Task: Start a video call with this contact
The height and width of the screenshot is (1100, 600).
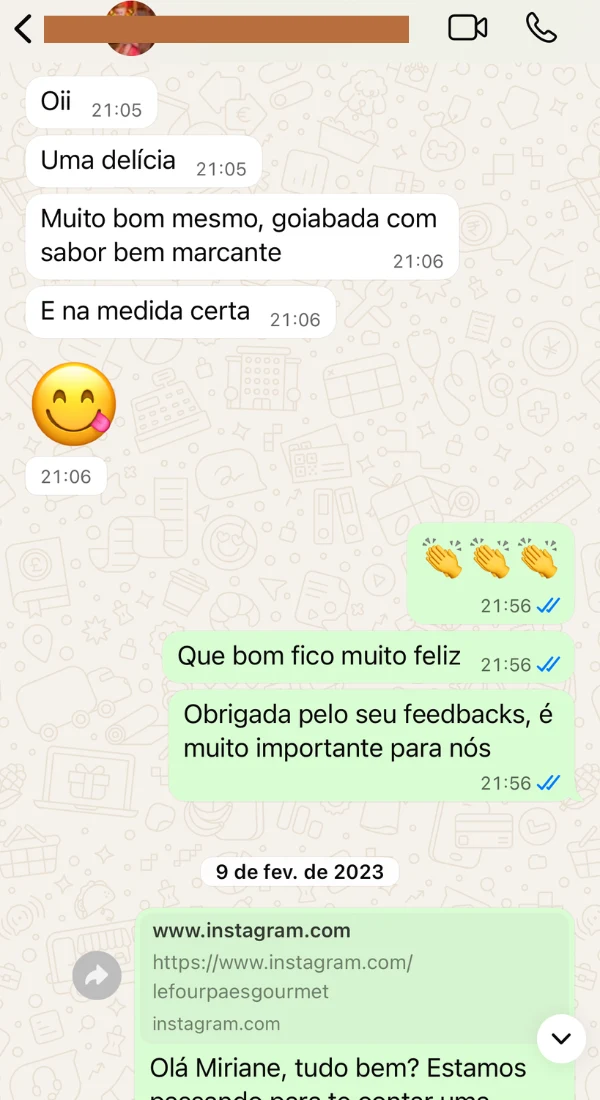Action: coord(467,28)
